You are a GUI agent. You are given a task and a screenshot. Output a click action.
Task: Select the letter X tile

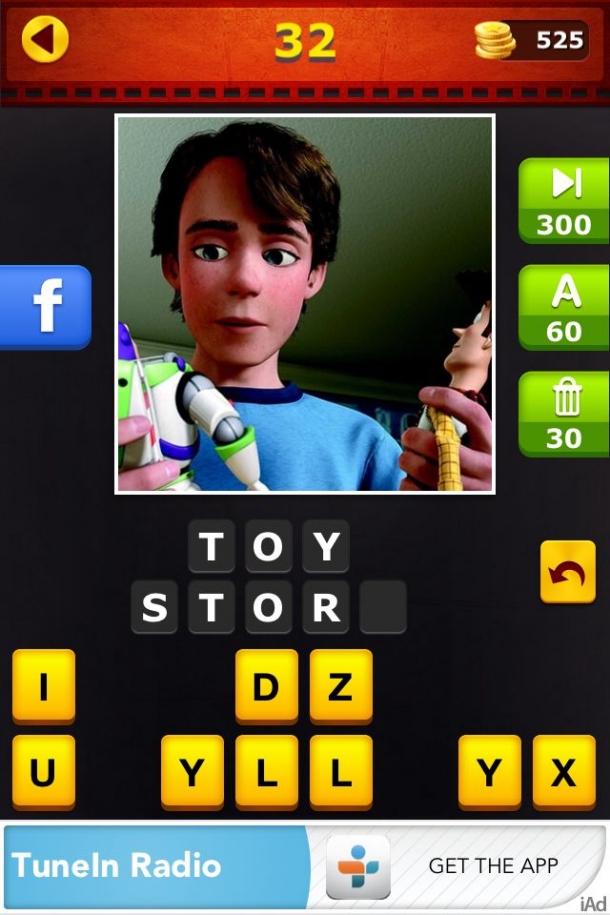pyautogui.click(x=563, y=771)
